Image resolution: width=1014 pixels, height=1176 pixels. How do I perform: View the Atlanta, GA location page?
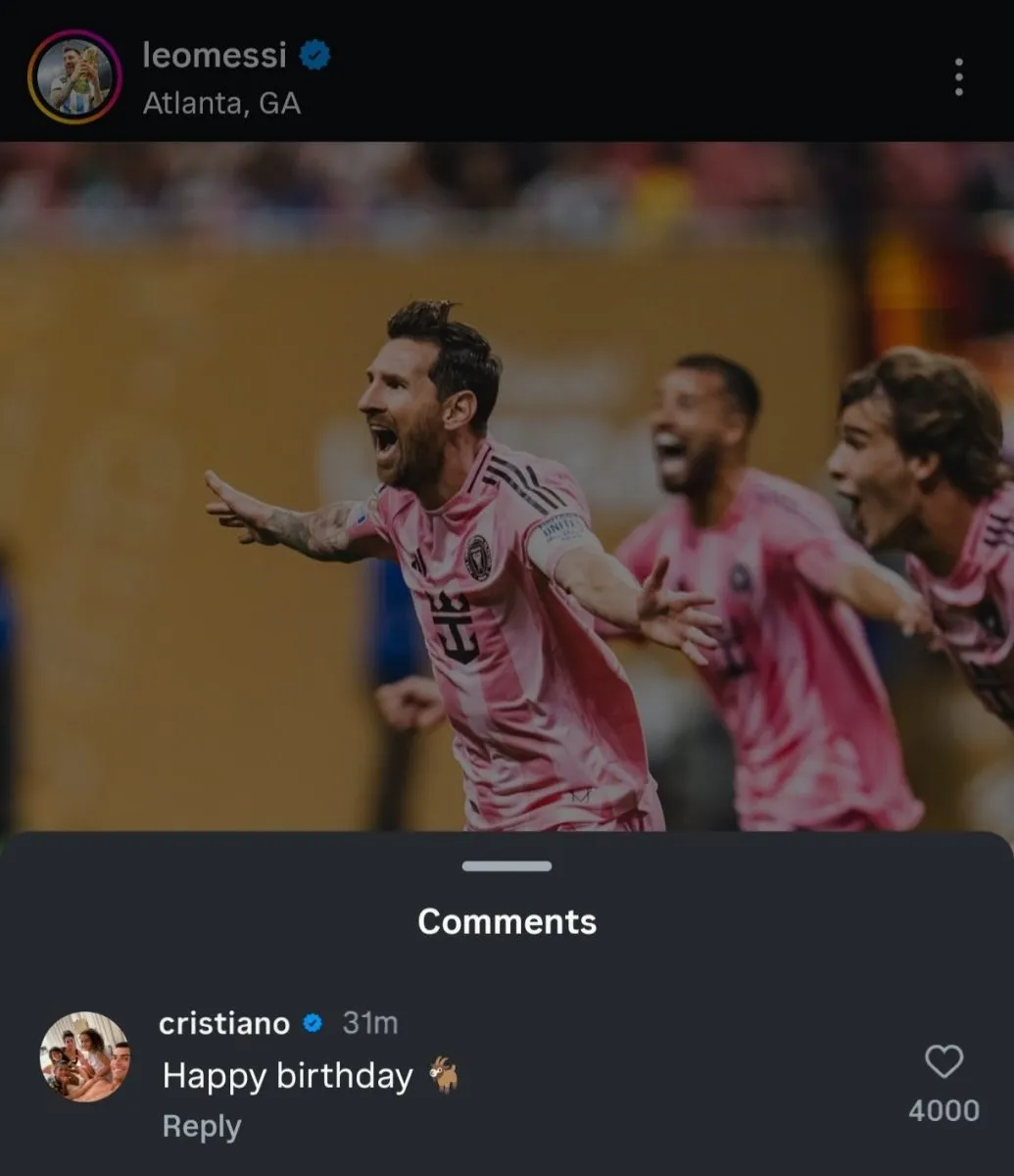tap(221, 103)
